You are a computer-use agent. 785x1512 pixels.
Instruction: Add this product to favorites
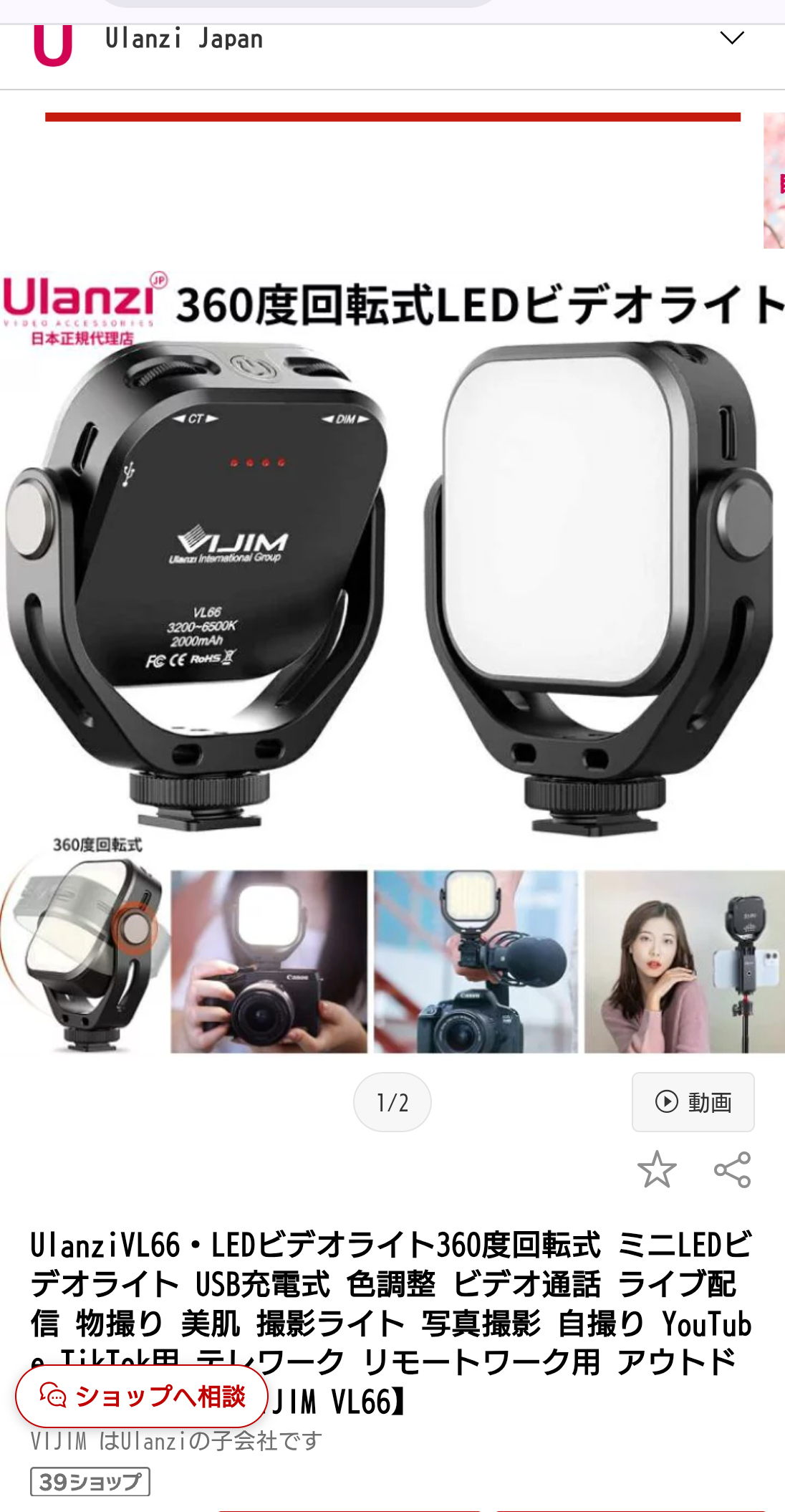coord(656,1169)
